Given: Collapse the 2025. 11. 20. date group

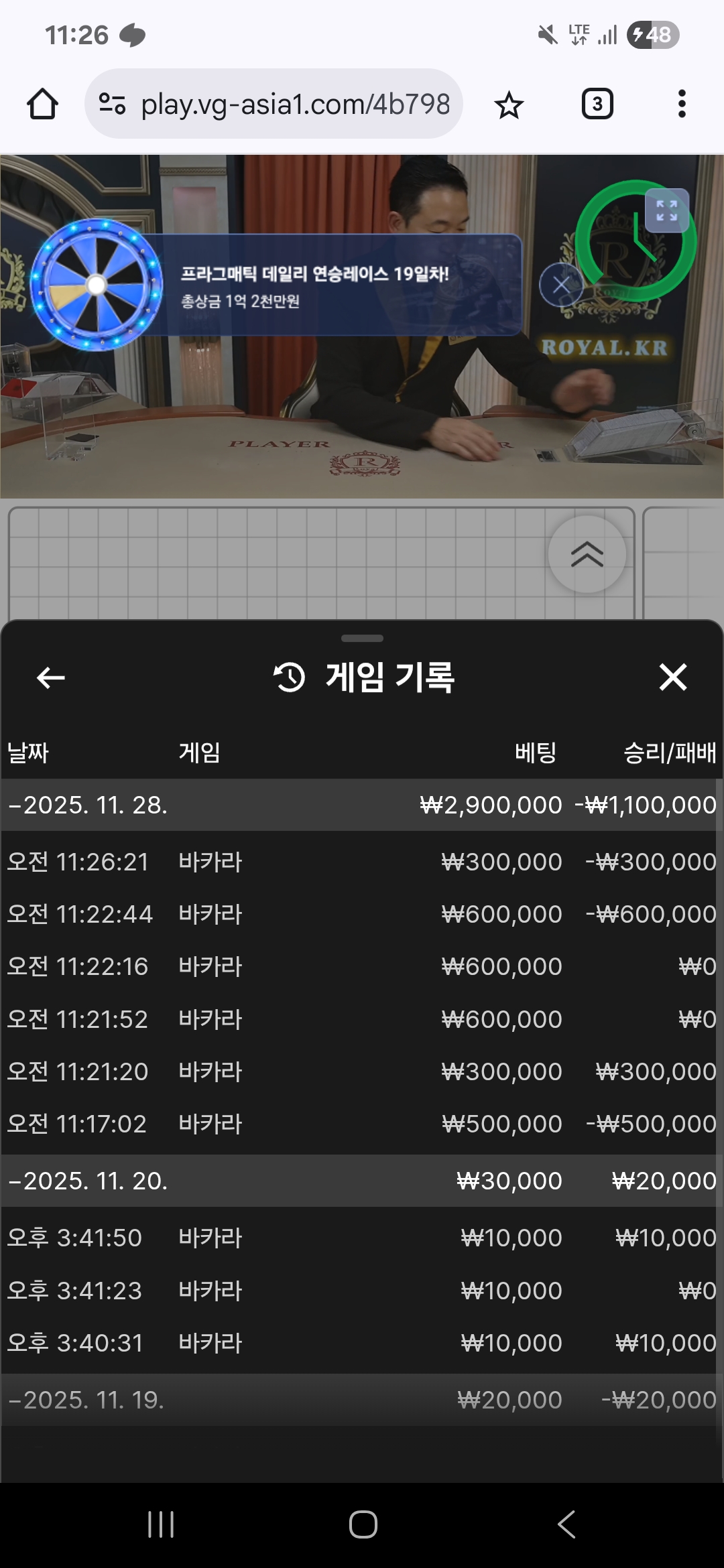Looking at the screenshot, I should [x=87, y=1181].
